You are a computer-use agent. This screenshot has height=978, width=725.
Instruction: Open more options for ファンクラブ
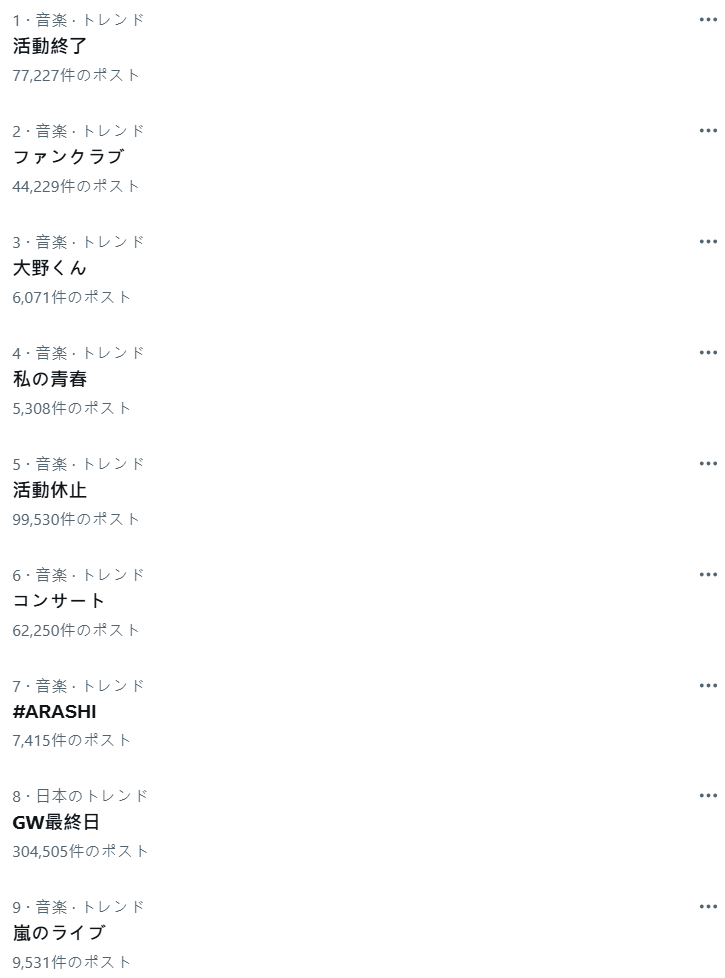point(708,131)
